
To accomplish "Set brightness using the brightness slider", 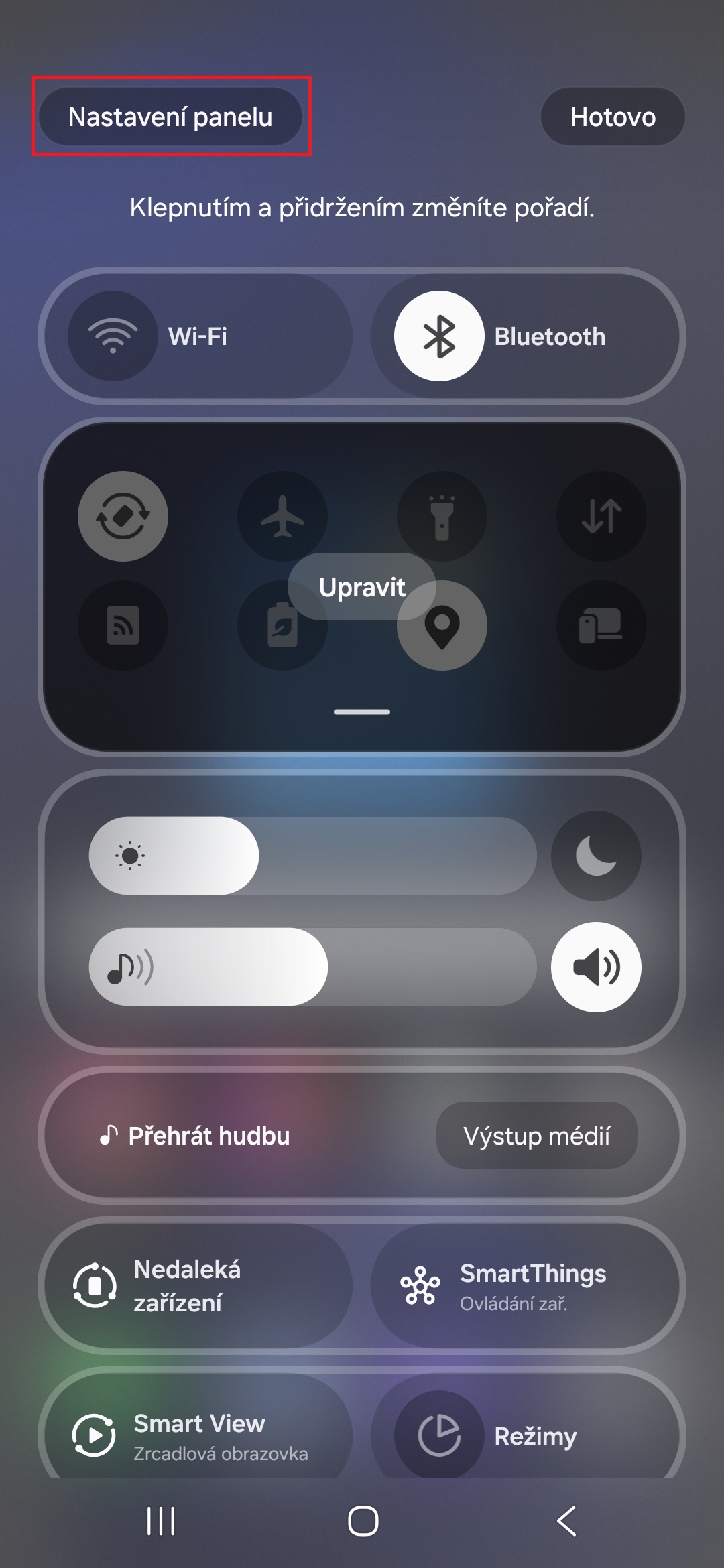I will point(312,856).
